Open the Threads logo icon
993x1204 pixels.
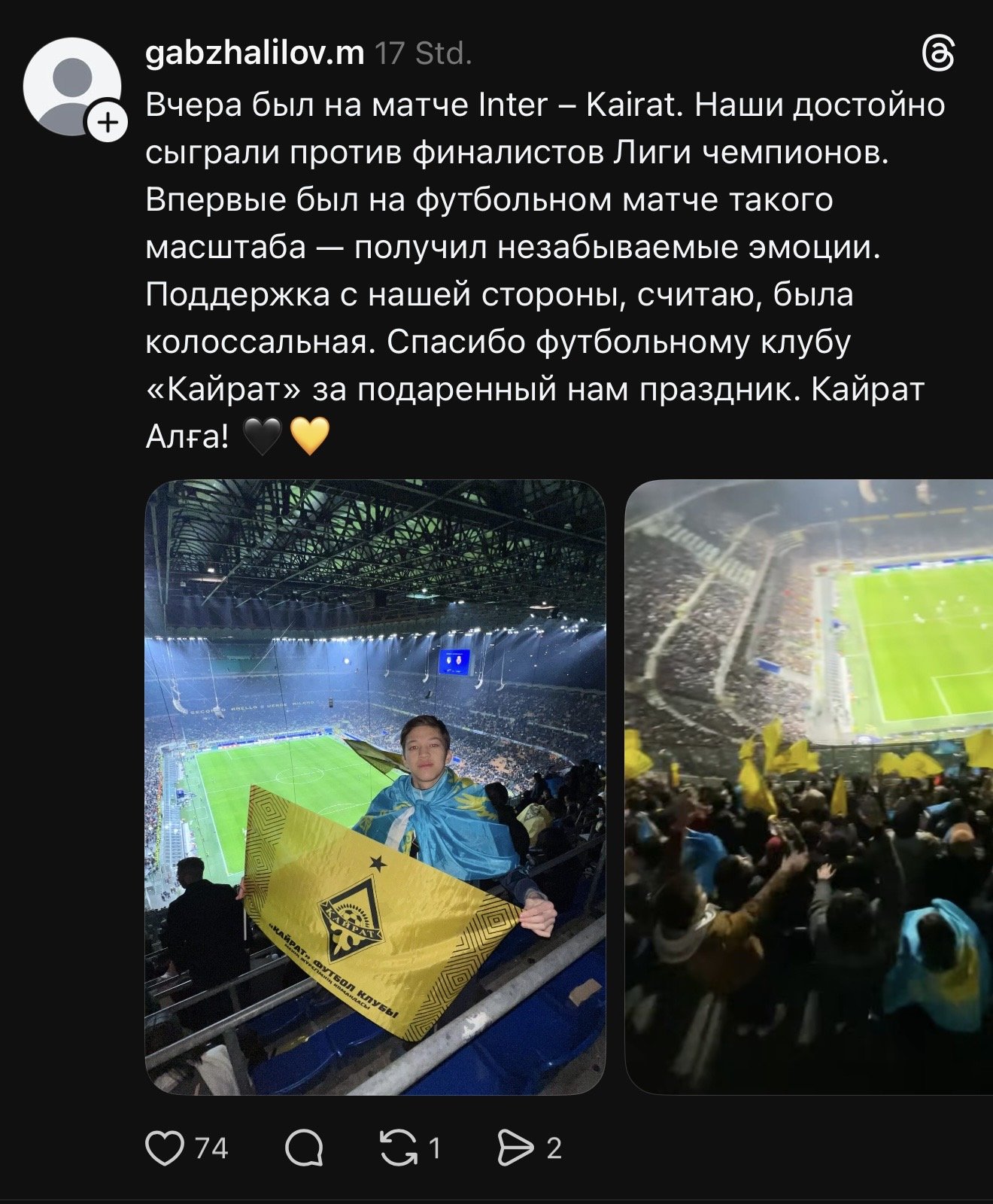938,54
